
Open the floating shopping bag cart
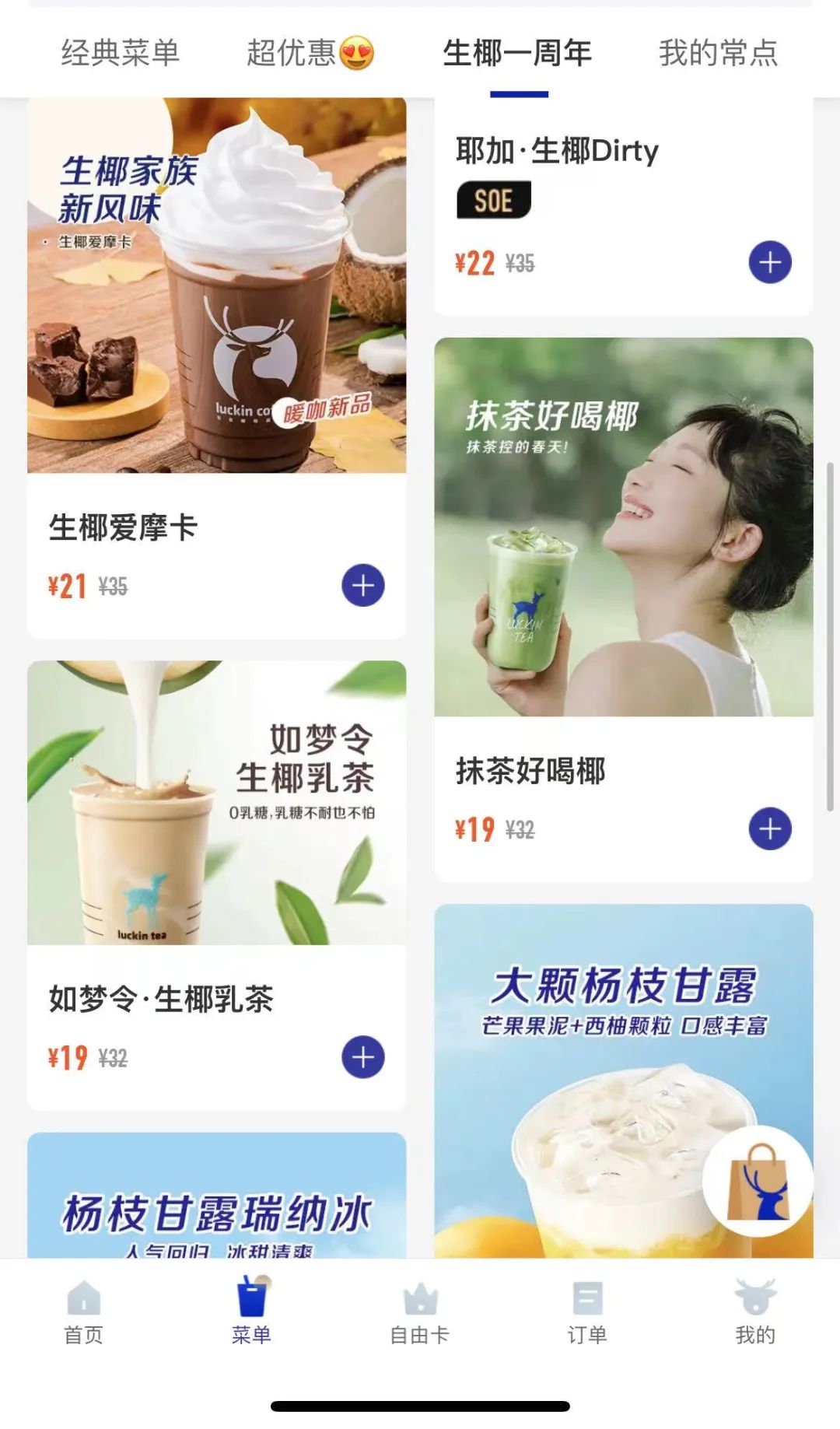758,1181
